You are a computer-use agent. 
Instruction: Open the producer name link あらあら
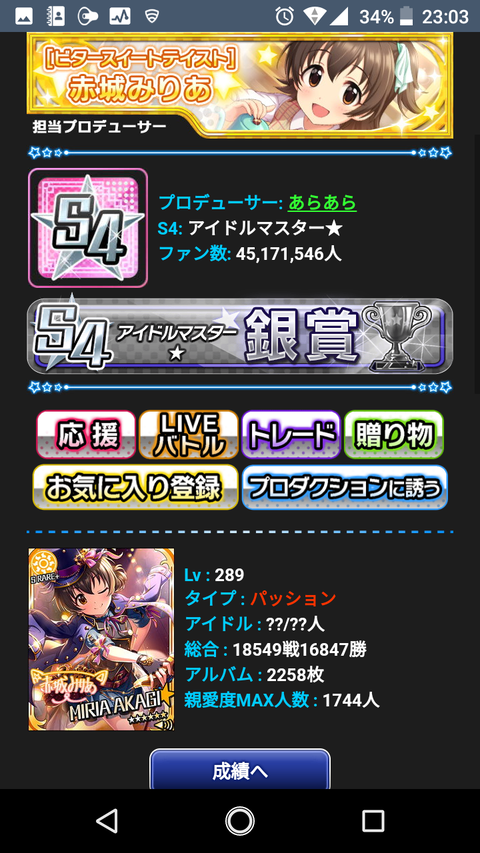pyautogui.click(x=322, y=202)
